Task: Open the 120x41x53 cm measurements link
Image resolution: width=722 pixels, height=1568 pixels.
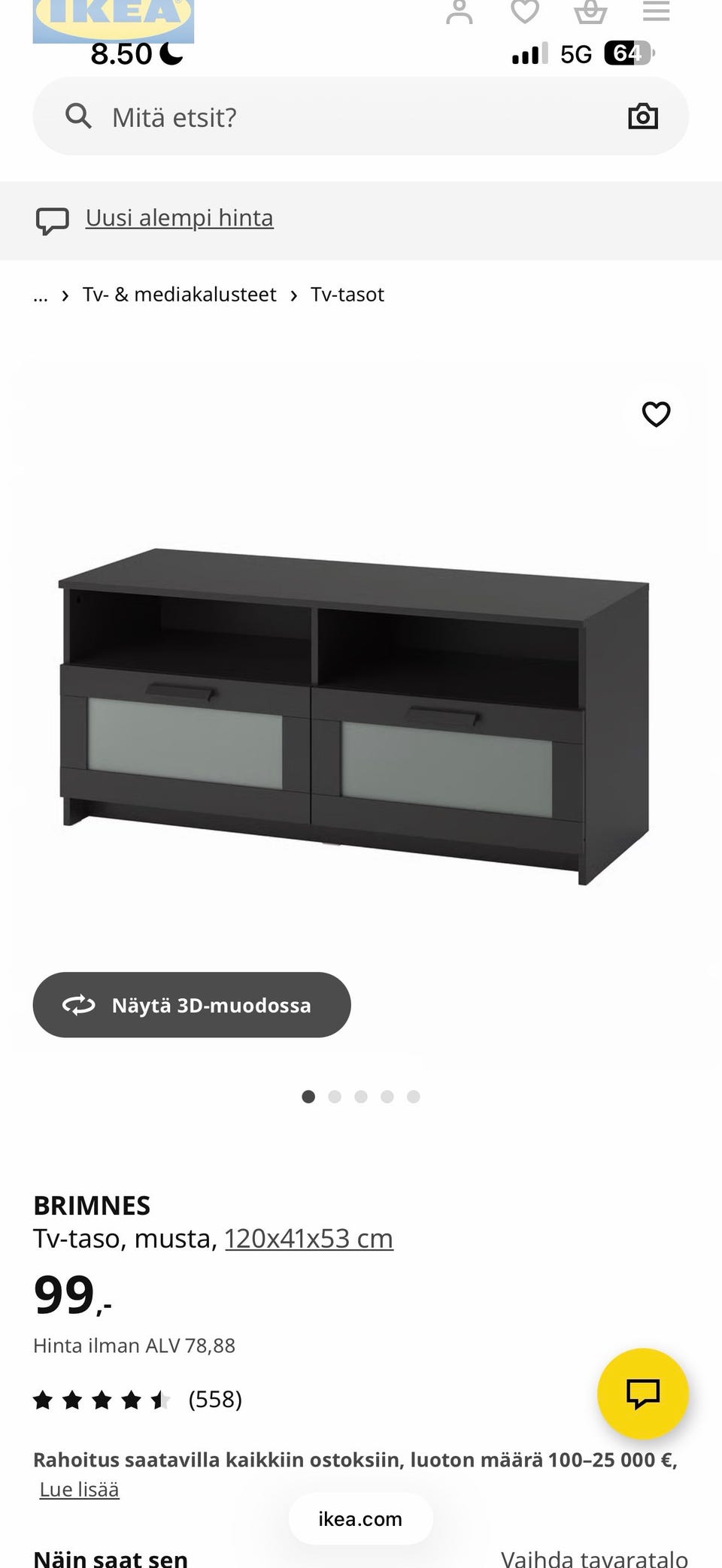Action: 309,1239
